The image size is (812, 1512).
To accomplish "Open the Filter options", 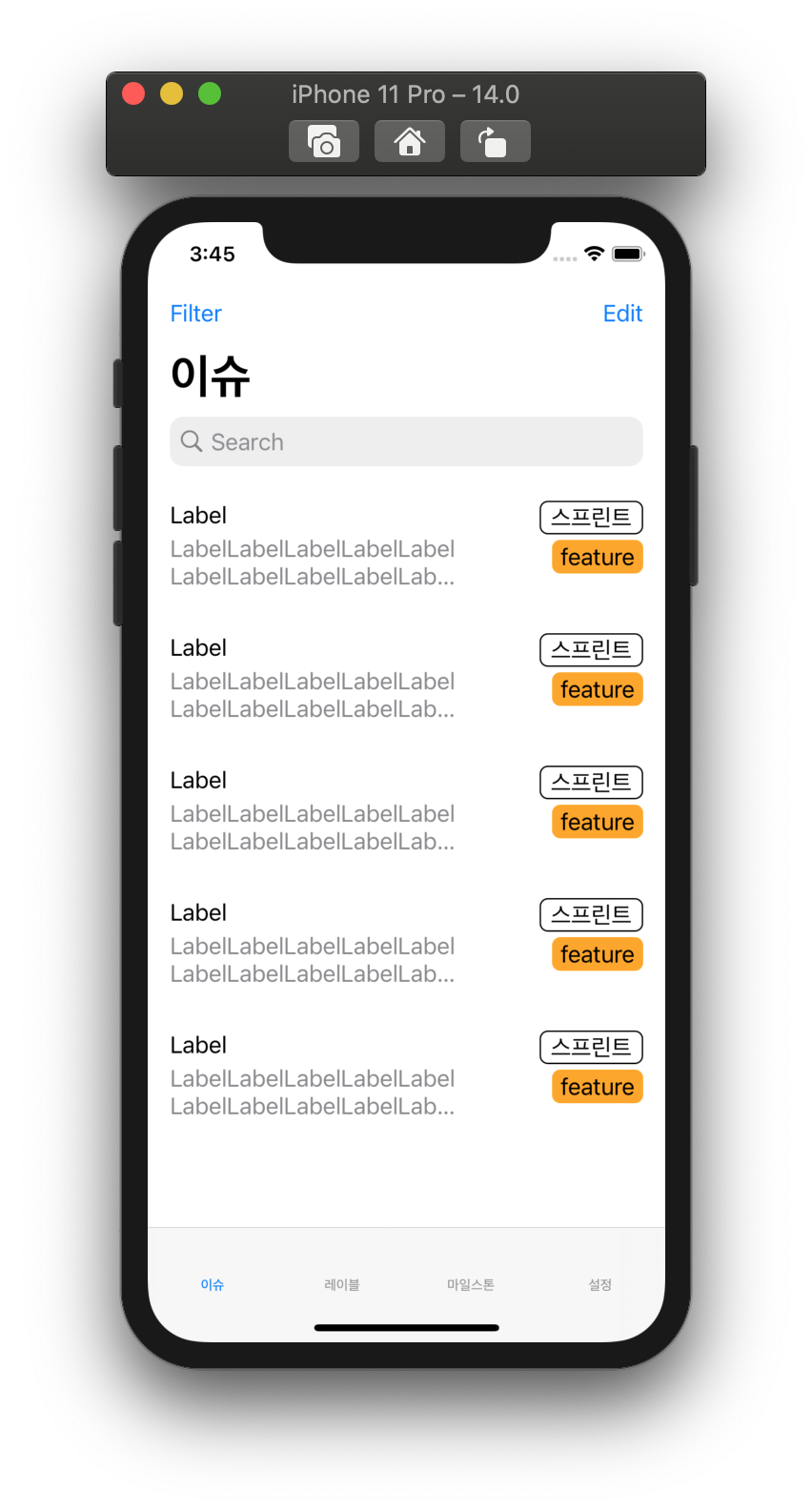I will [195, 314].
